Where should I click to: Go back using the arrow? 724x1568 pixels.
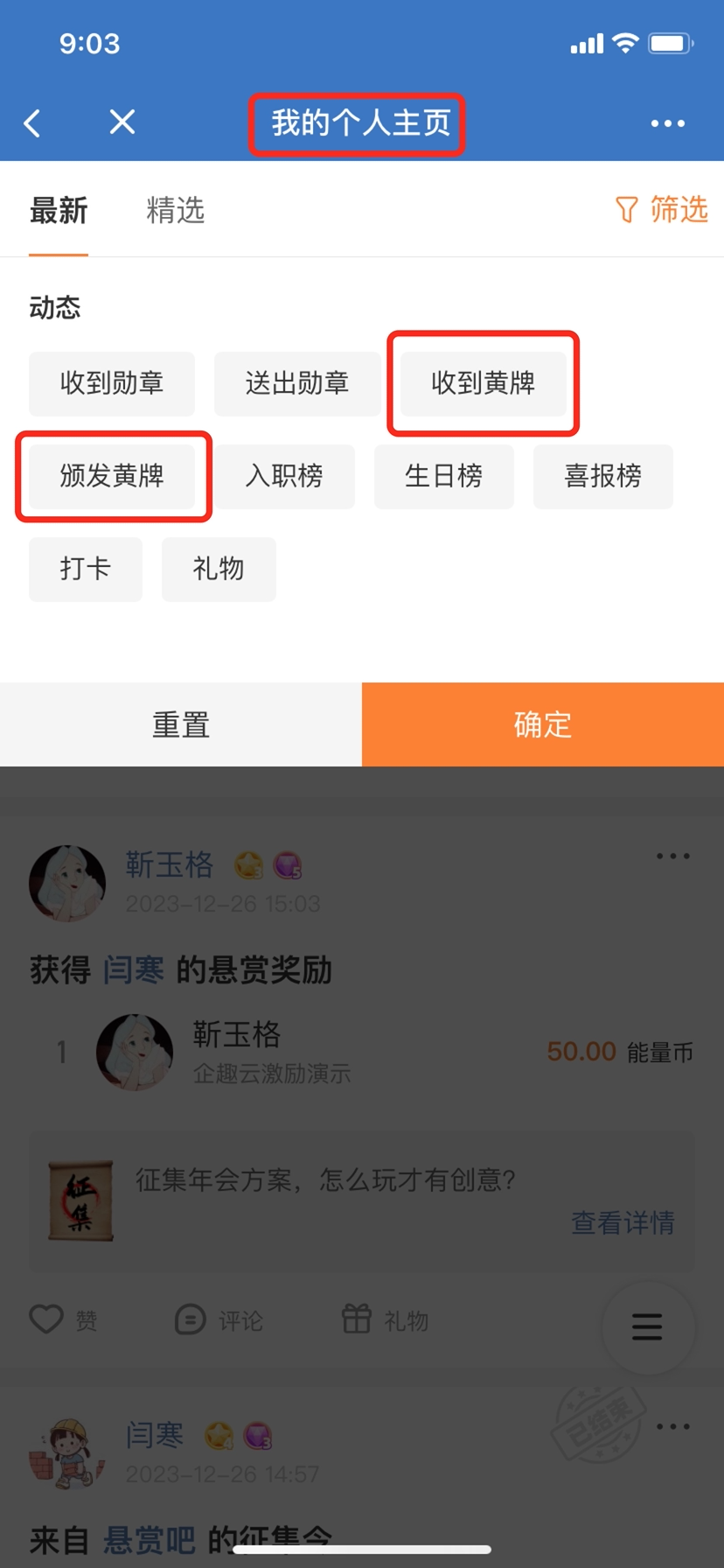(32, 123)
